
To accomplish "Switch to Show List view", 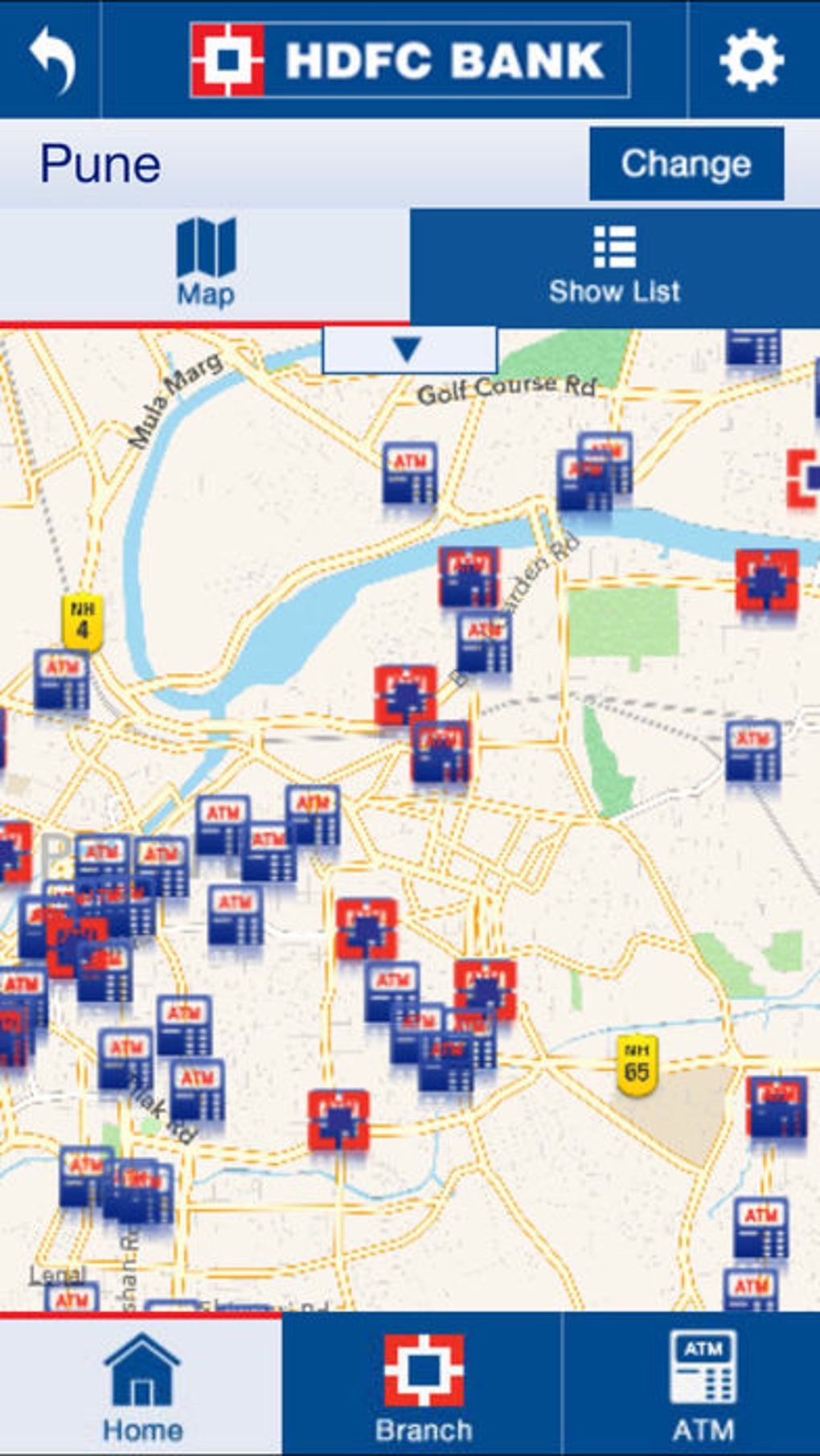I will click(614, 265).
